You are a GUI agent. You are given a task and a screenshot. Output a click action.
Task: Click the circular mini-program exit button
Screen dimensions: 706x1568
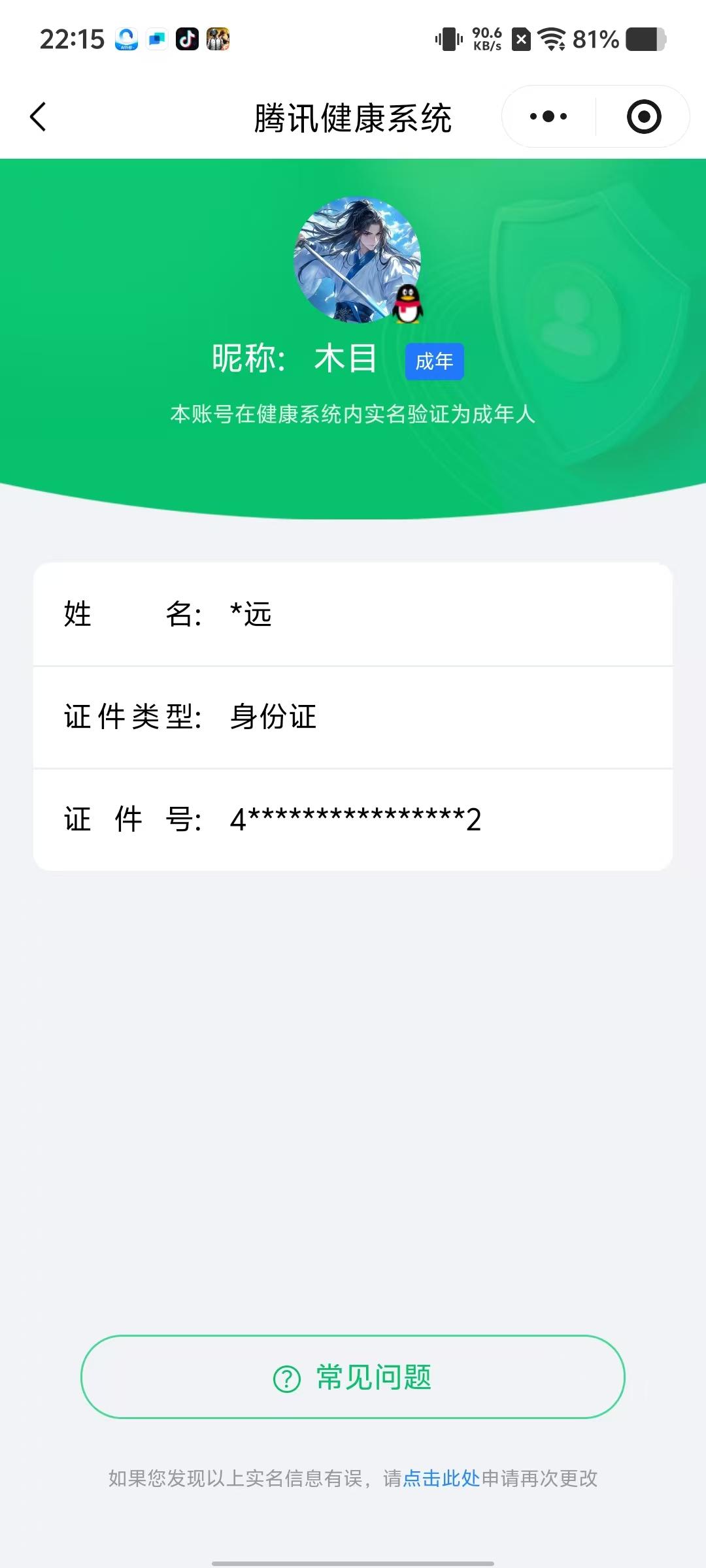coord(643,116)
